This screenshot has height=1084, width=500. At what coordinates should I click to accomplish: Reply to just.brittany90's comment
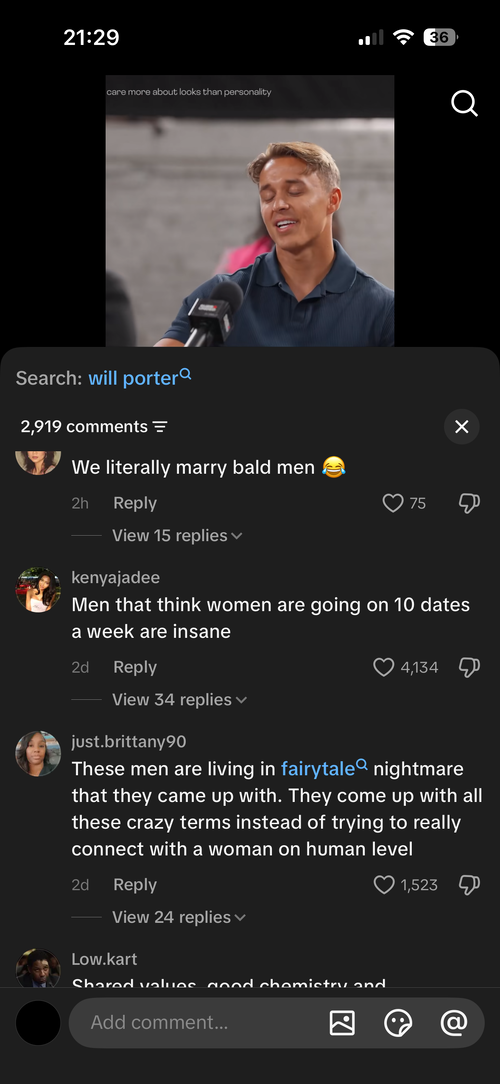pyautogui.click(x=135, y=885)
